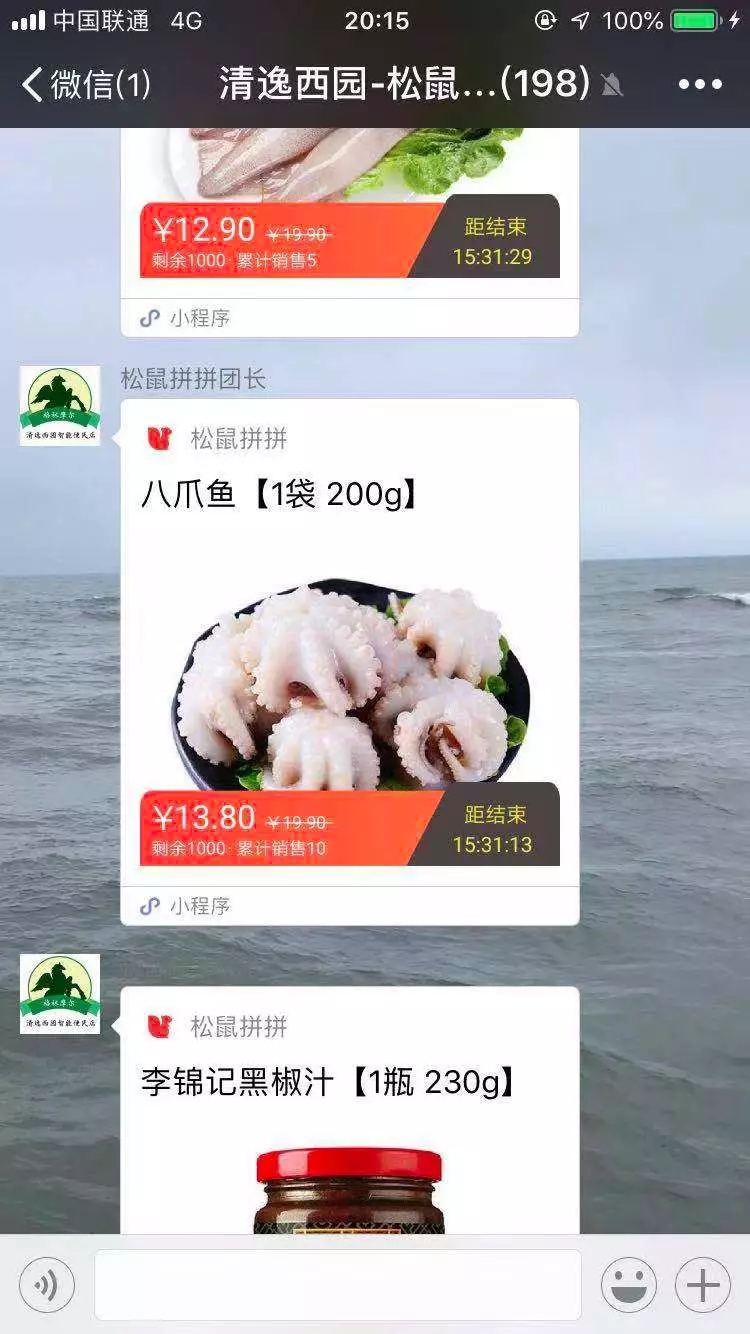
Task: Go back to the WeChat chat list
Action: click(85, 85)
